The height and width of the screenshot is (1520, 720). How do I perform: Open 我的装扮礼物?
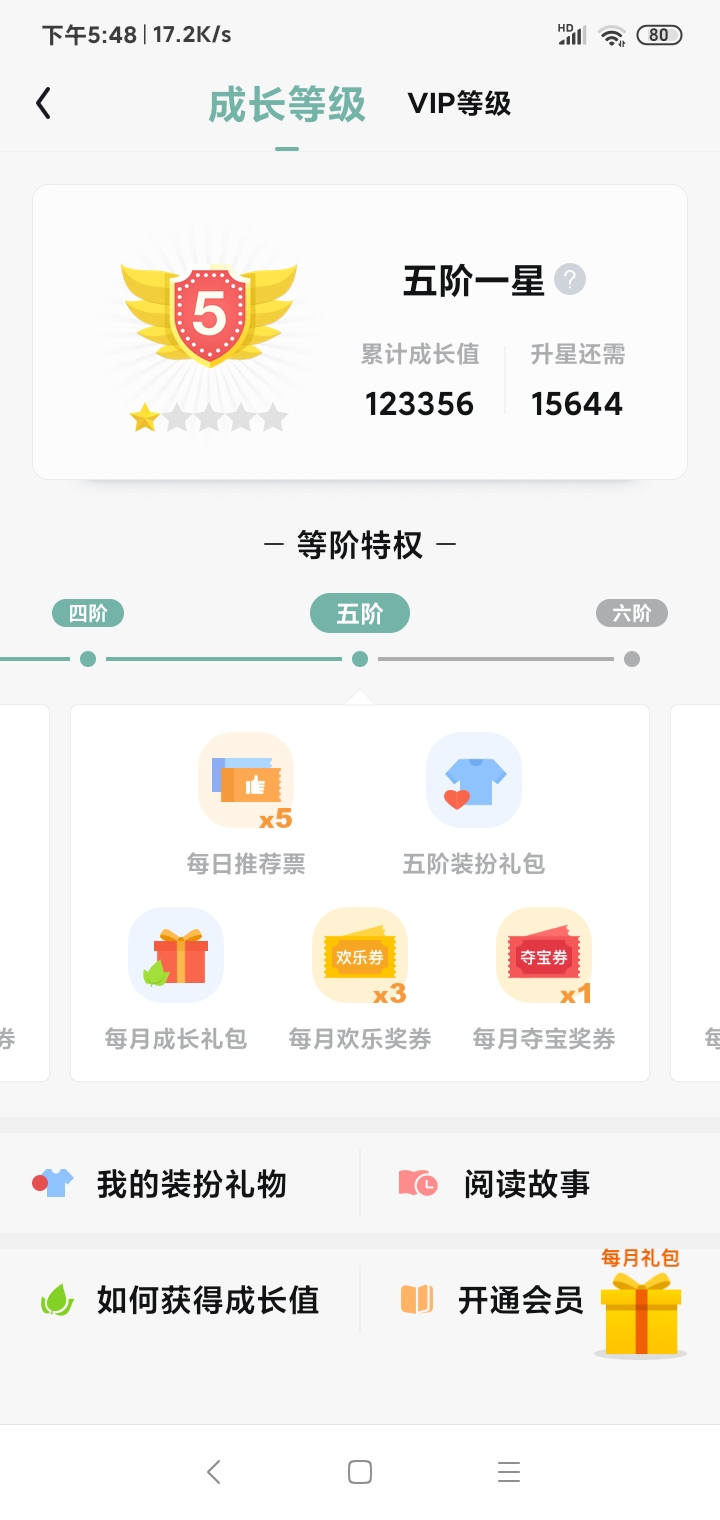pyautogui.click(x=180, y=1184)
